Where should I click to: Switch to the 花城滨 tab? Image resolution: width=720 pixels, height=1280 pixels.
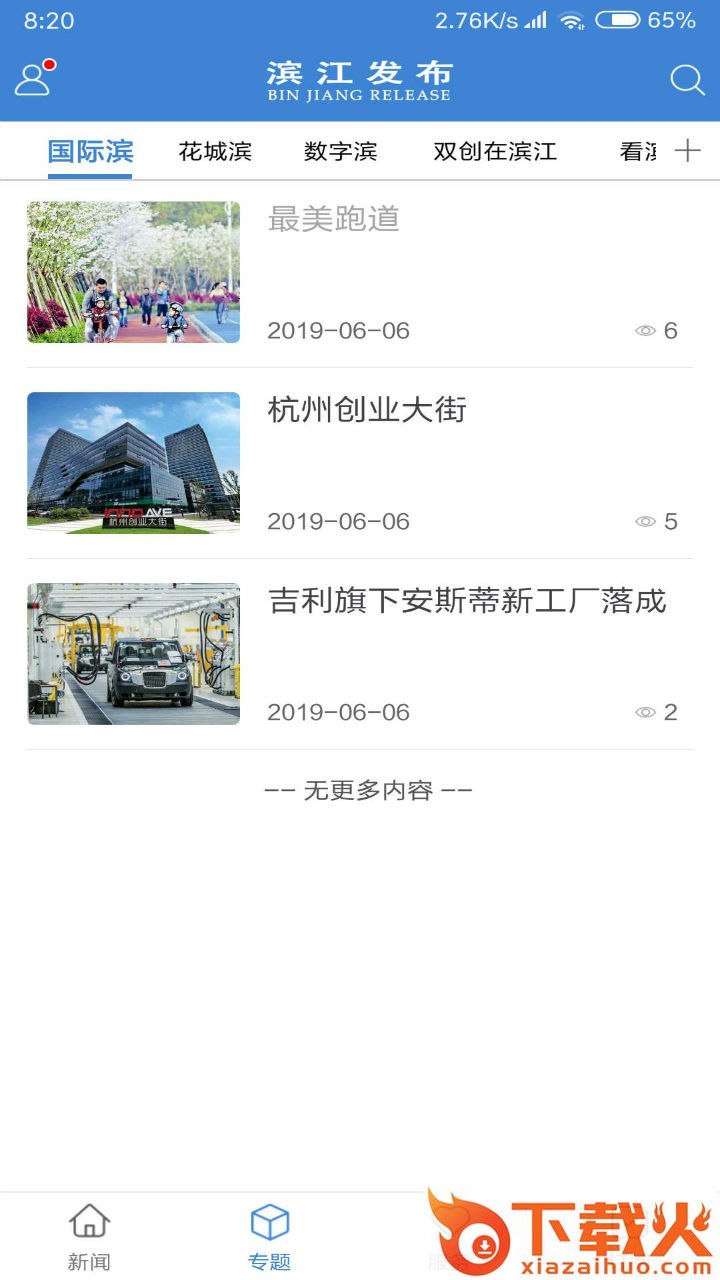pyautogui.click(x=215, y=152)
